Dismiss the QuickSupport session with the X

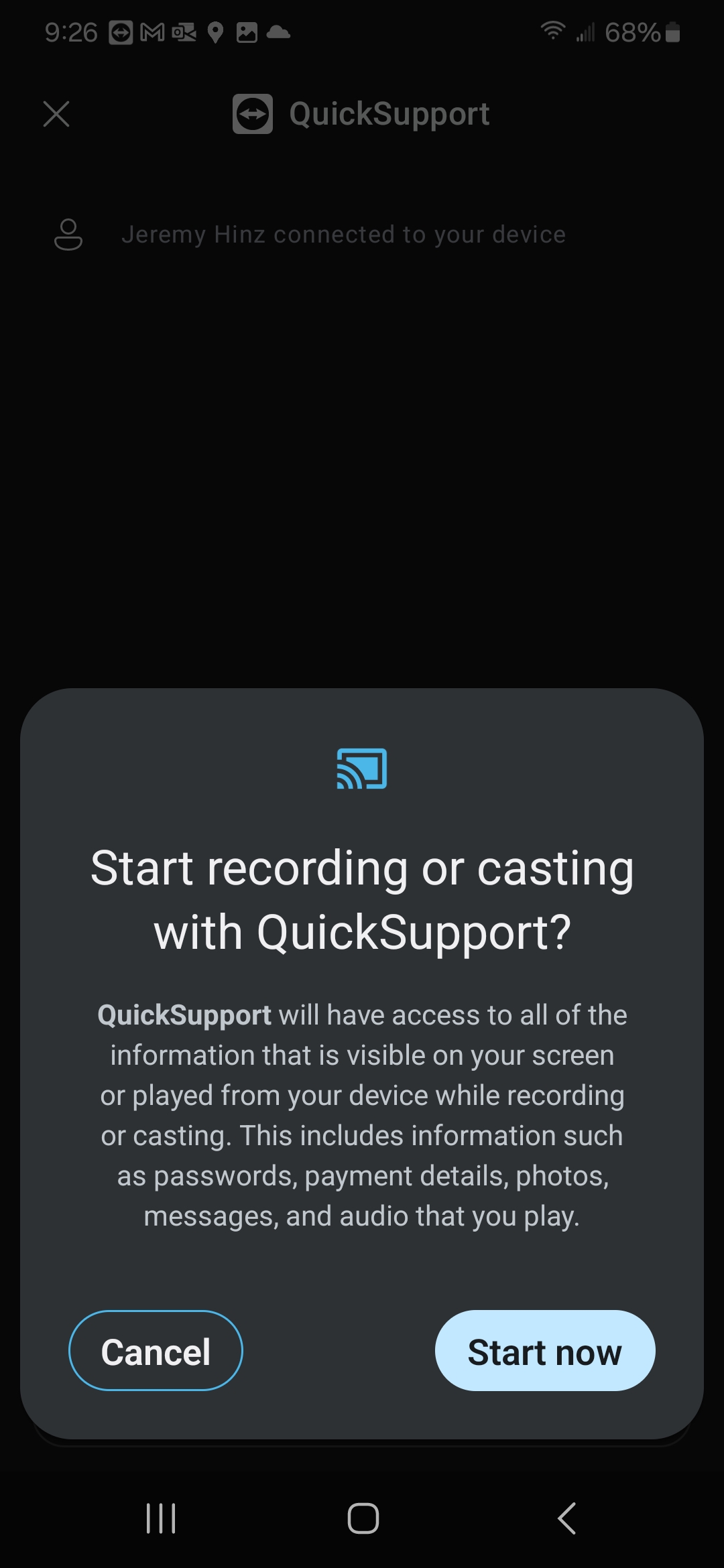click(x=57, y=114)
